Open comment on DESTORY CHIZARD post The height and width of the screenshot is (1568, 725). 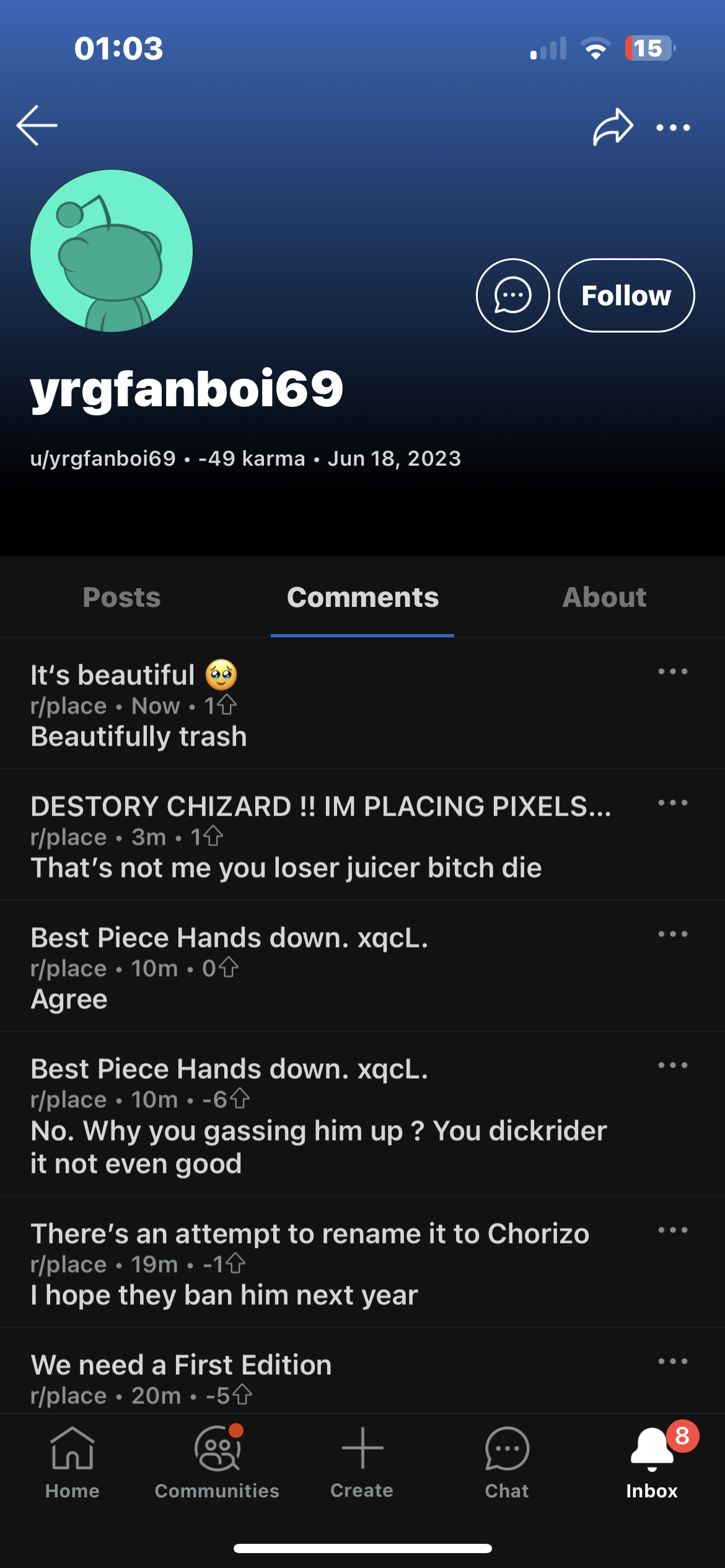pos(286,867)
